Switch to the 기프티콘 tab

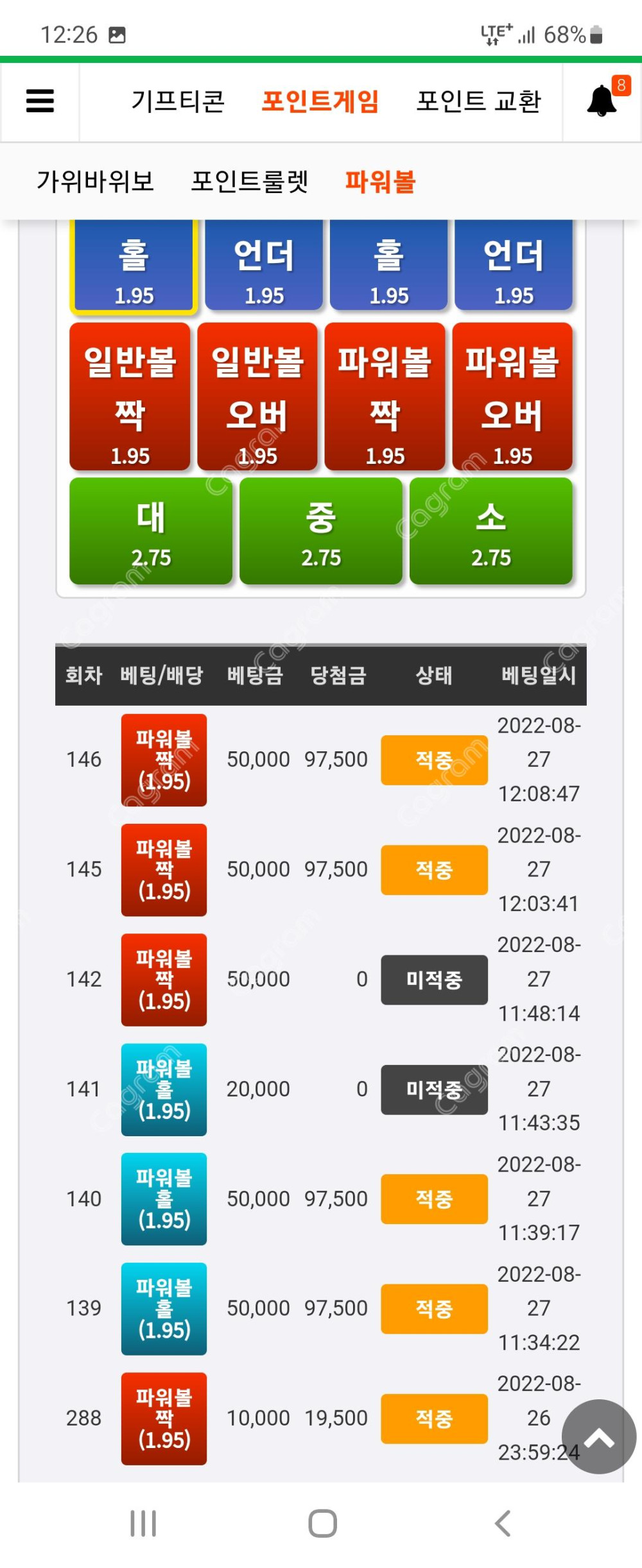click(x=178, y=101)
